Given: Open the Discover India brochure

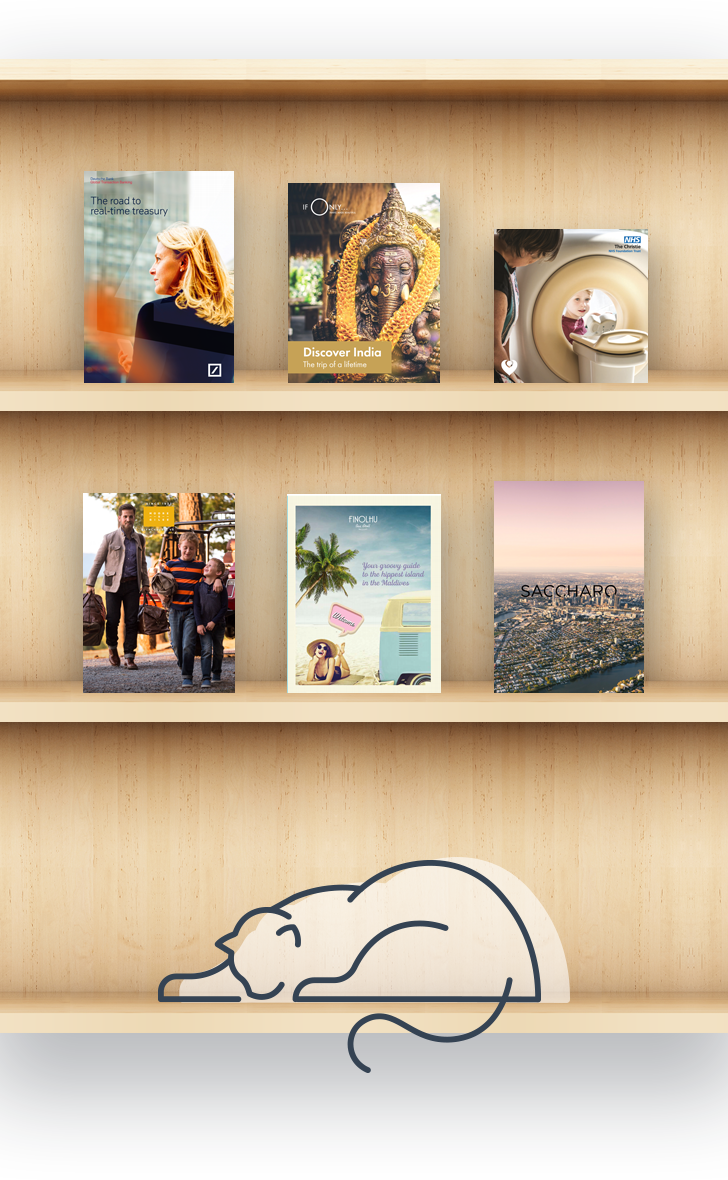Looking at the screenshot, I should point(364,283).
